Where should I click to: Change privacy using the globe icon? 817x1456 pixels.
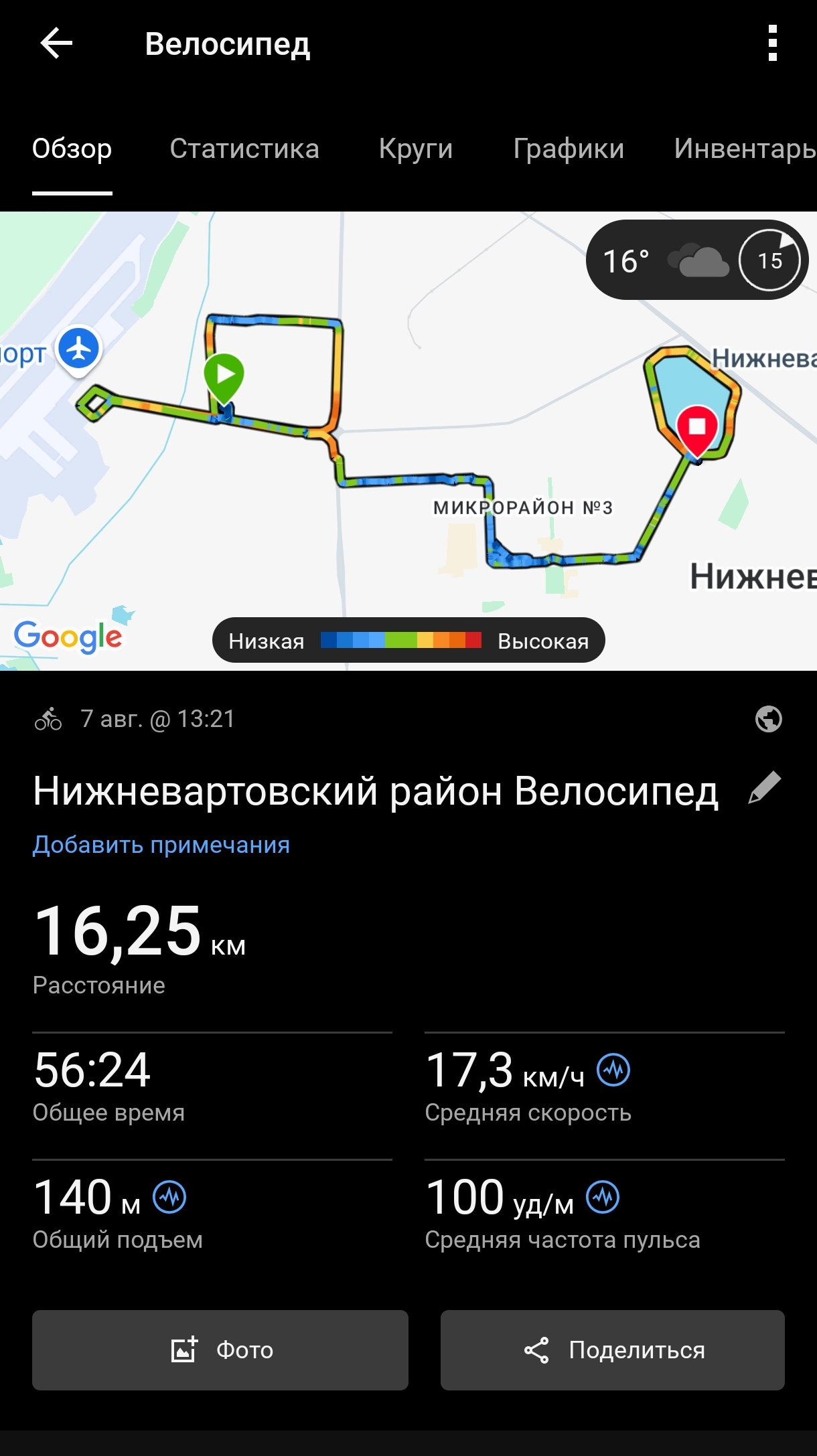click(x=768, y=719)
